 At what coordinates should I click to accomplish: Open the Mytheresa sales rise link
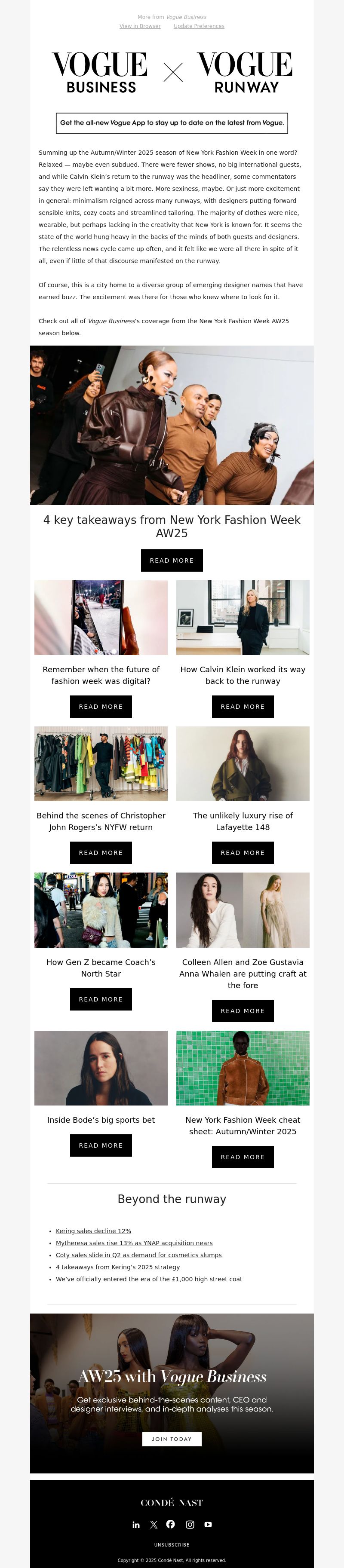[x=134, y=1243]
